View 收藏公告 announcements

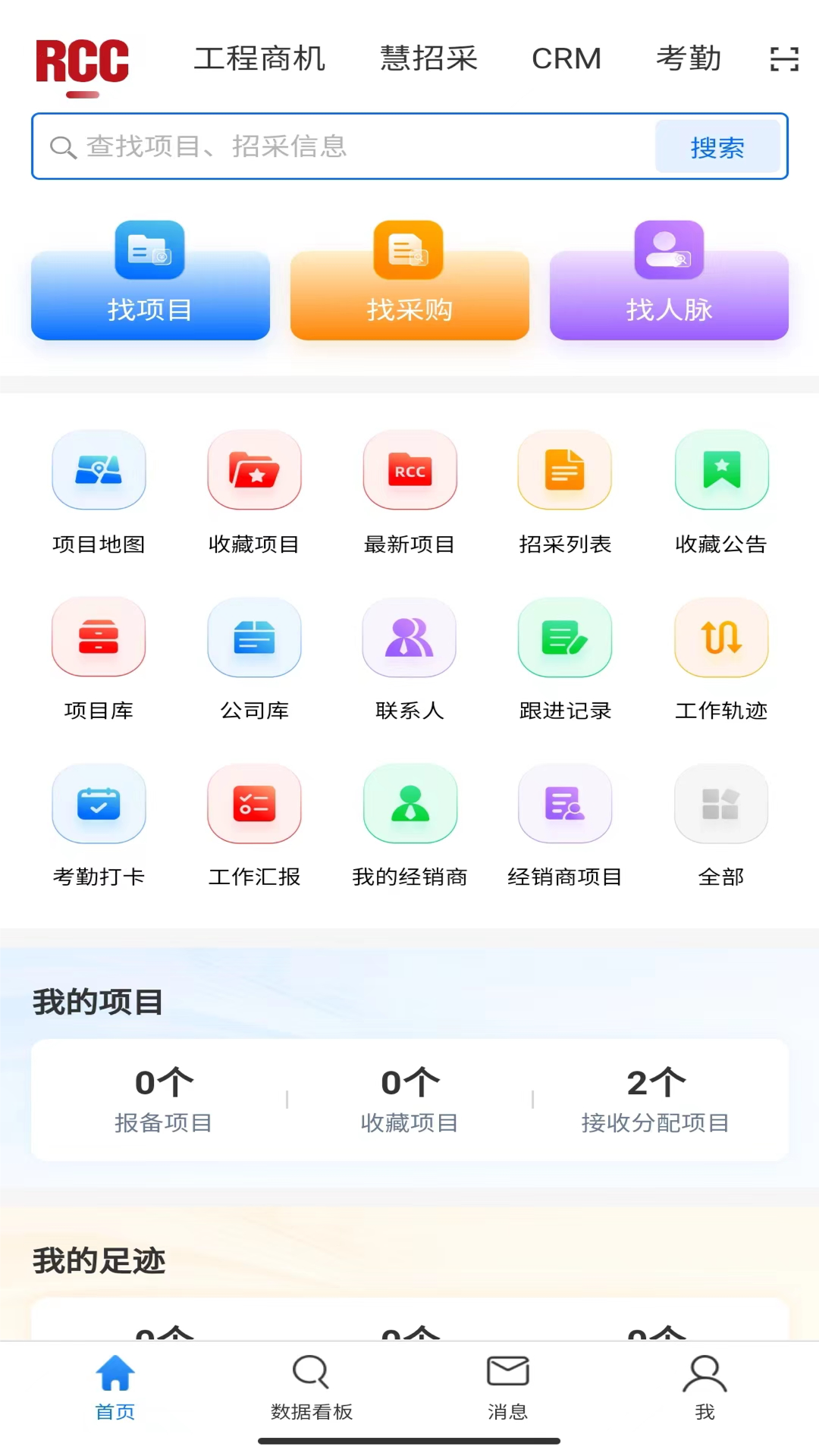tap(720, 491)
